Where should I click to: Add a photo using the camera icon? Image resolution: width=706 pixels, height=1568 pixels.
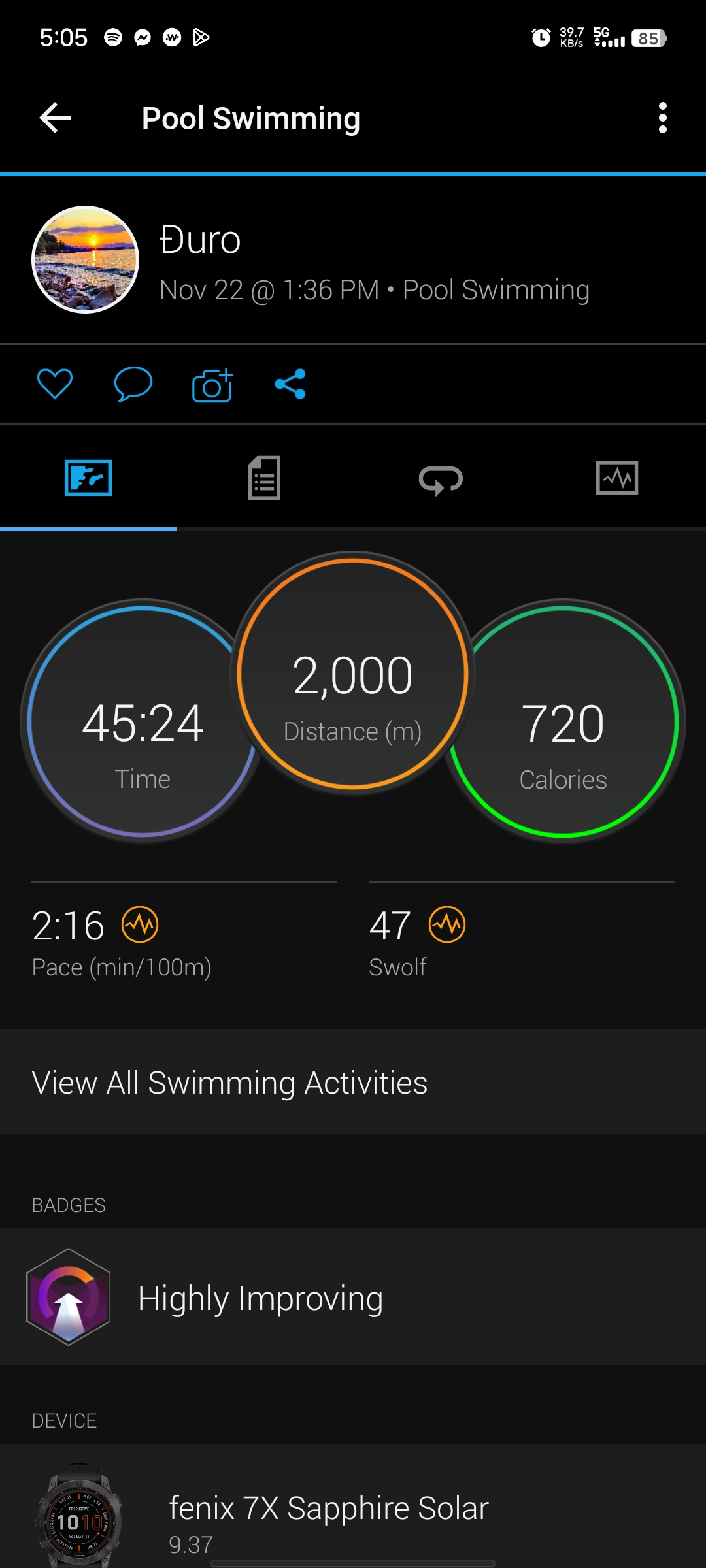[x=212, y=385]
